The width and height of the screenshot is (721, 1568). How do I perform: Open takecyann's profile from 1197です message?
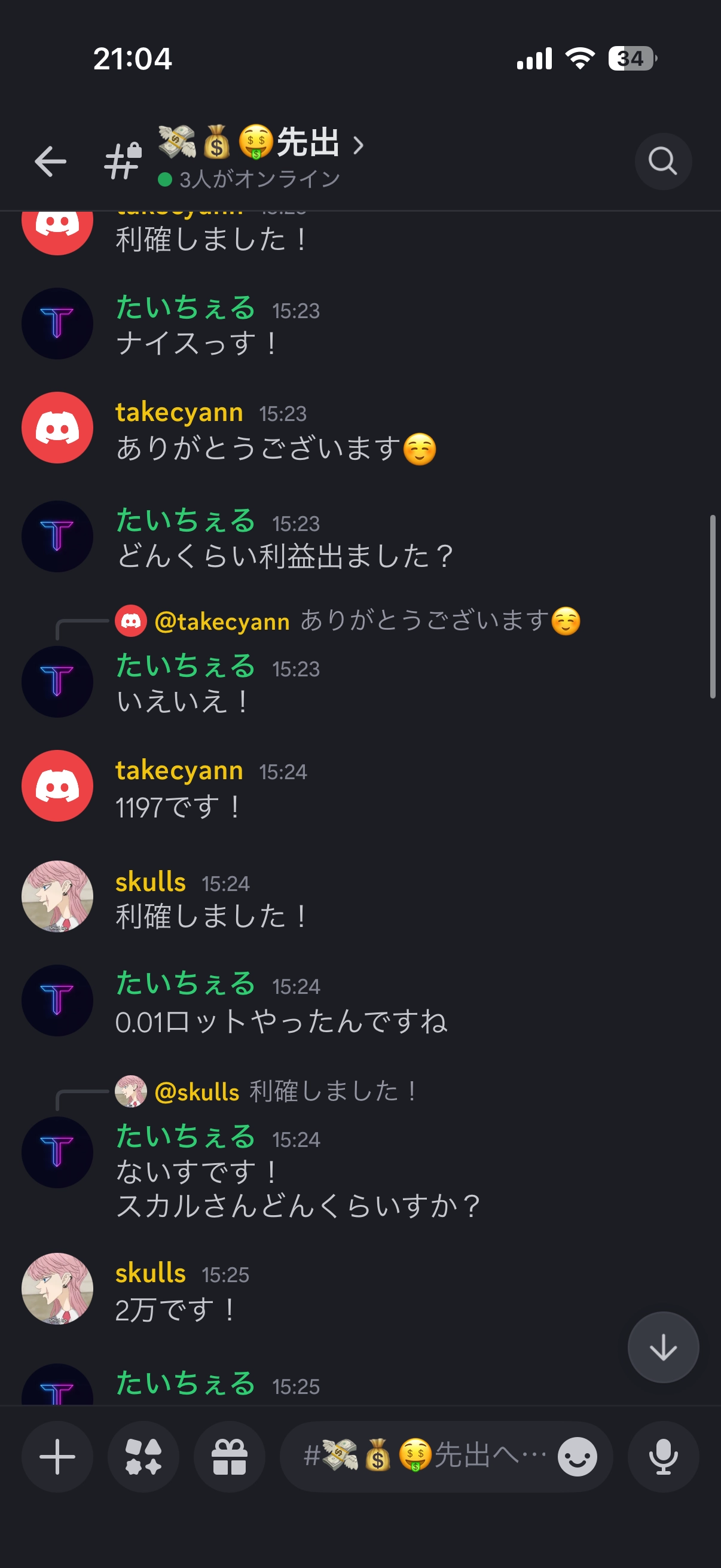[57, 785]
